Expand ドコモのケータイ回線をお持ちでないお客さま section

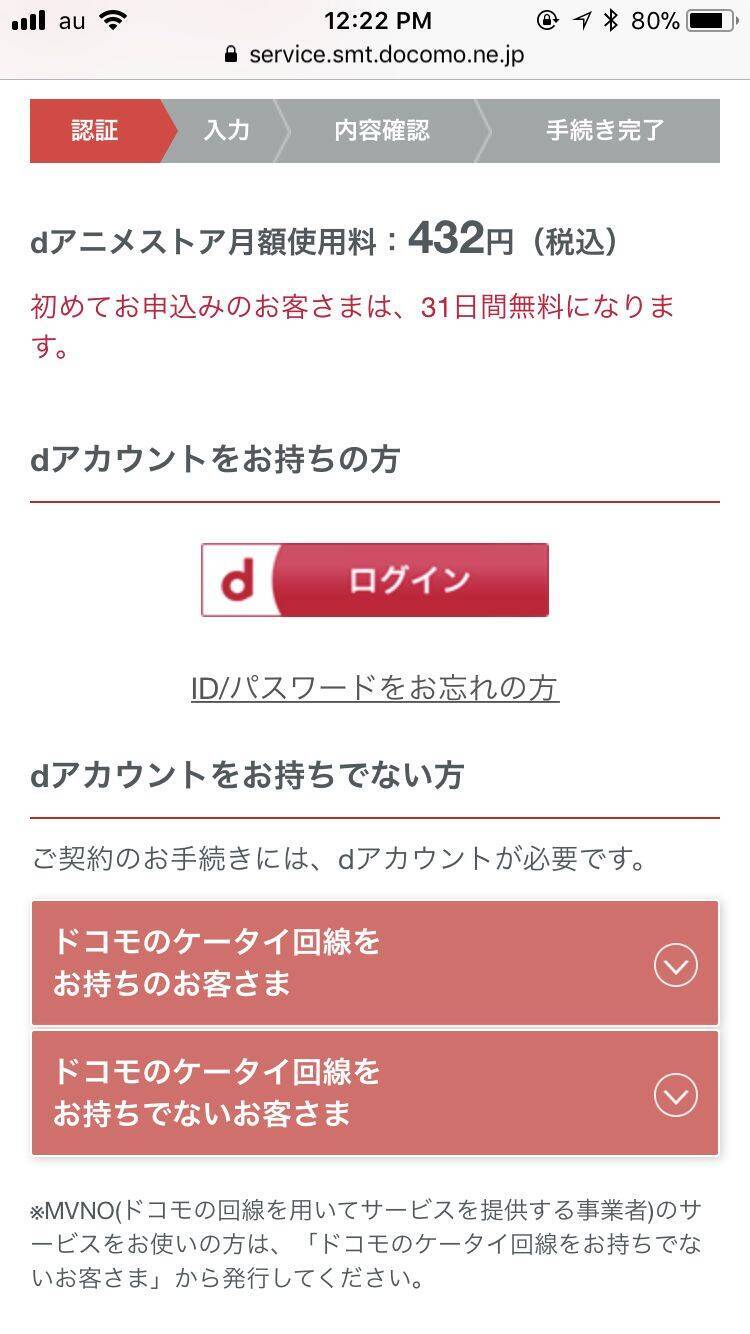[x=375, y=1093]
